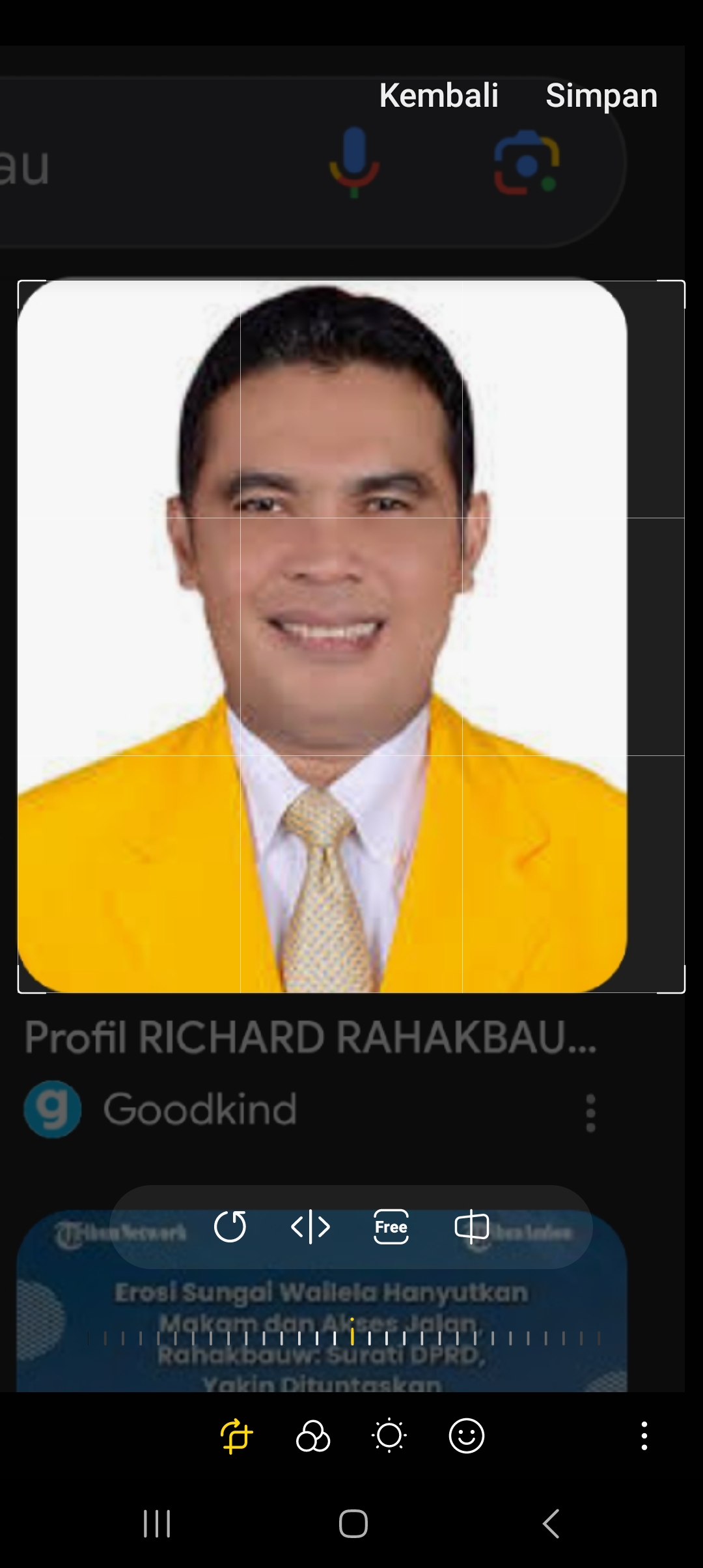Open the brightness adjustment tool
The width and height of the screenshot is (703, 1568).
point(389,1436)
